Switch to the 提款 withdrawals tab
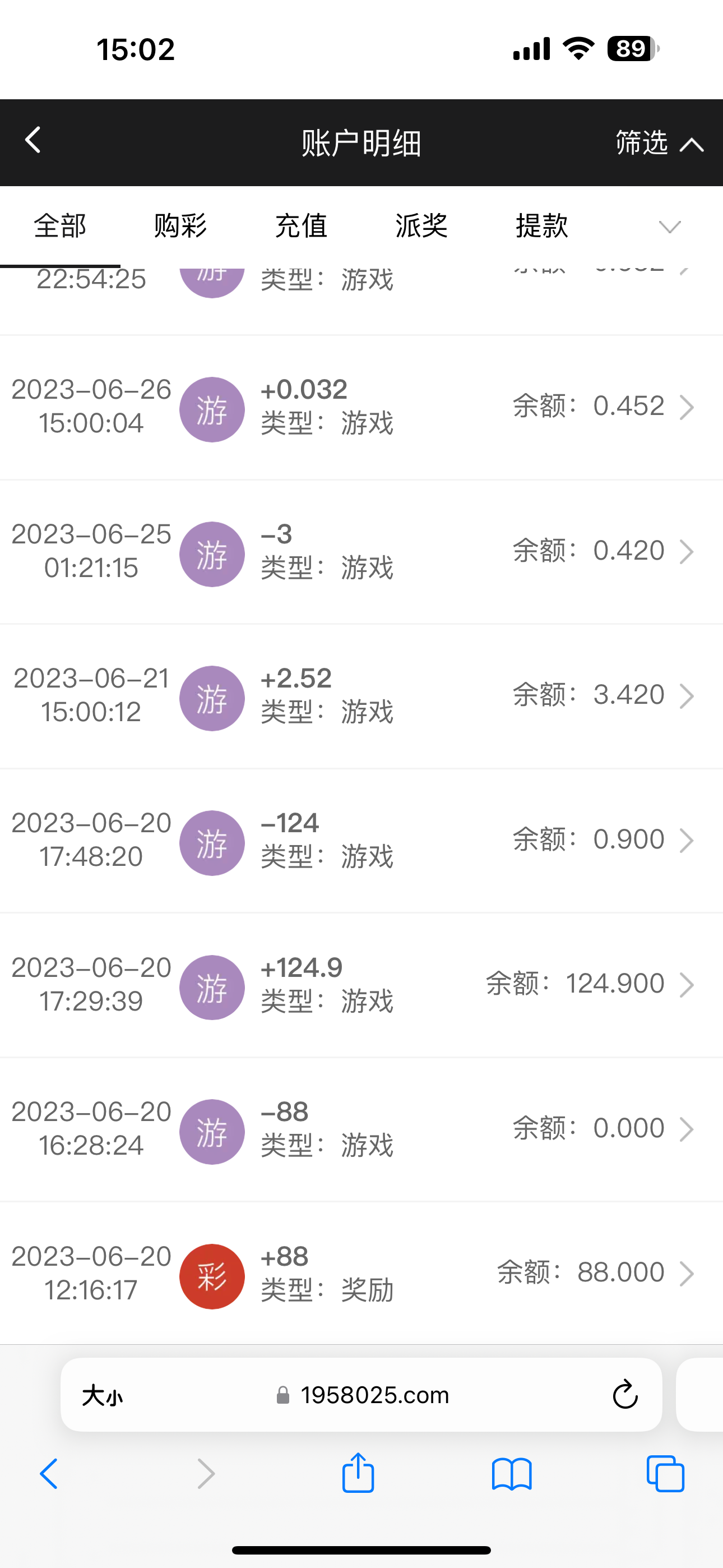This screenshot has width=723, height=1568. coord(541,226)
